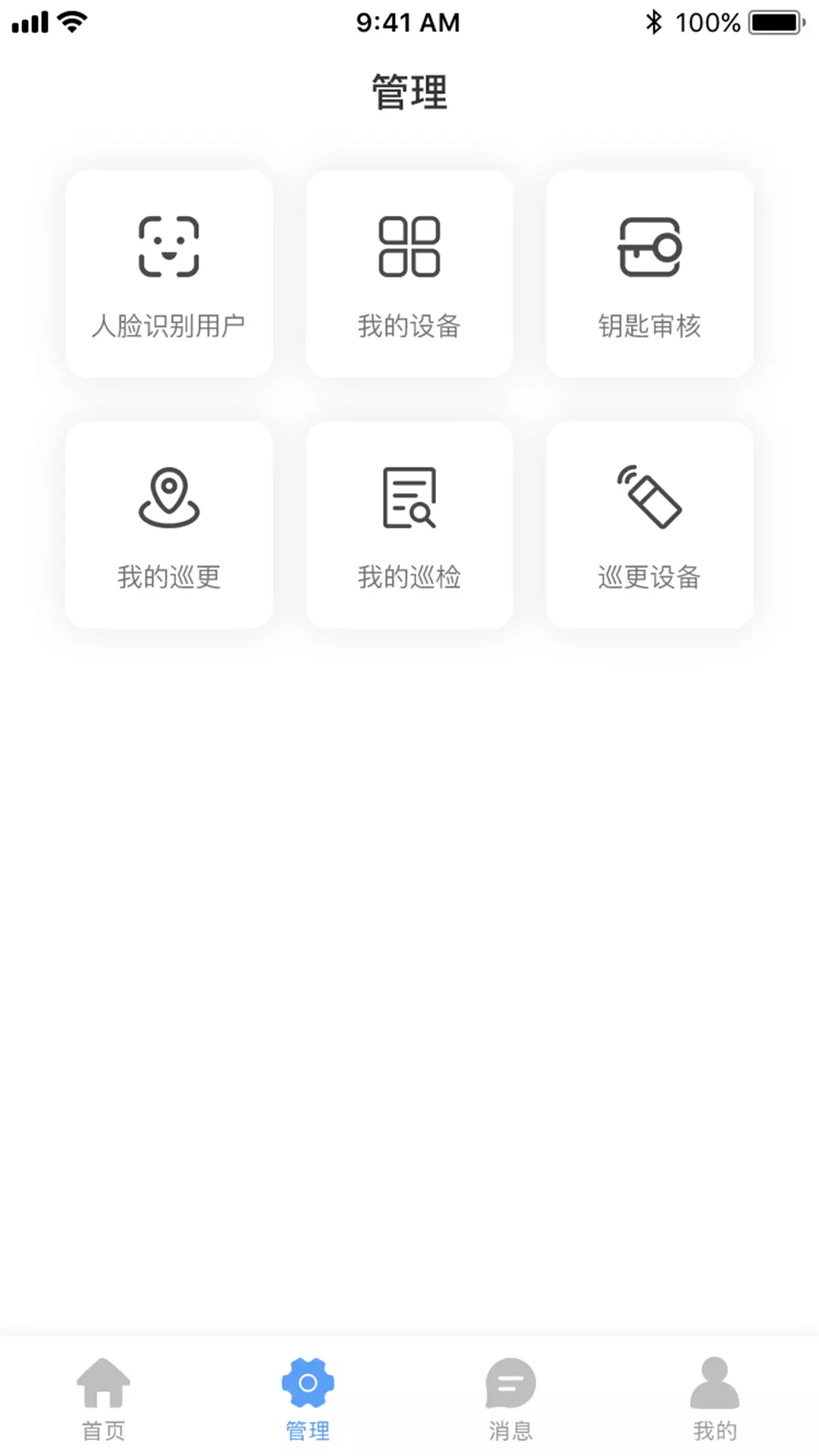Switch to the 消息 tab
The width and height of the screenshot is (819, 1456).
pos(510,1399)
